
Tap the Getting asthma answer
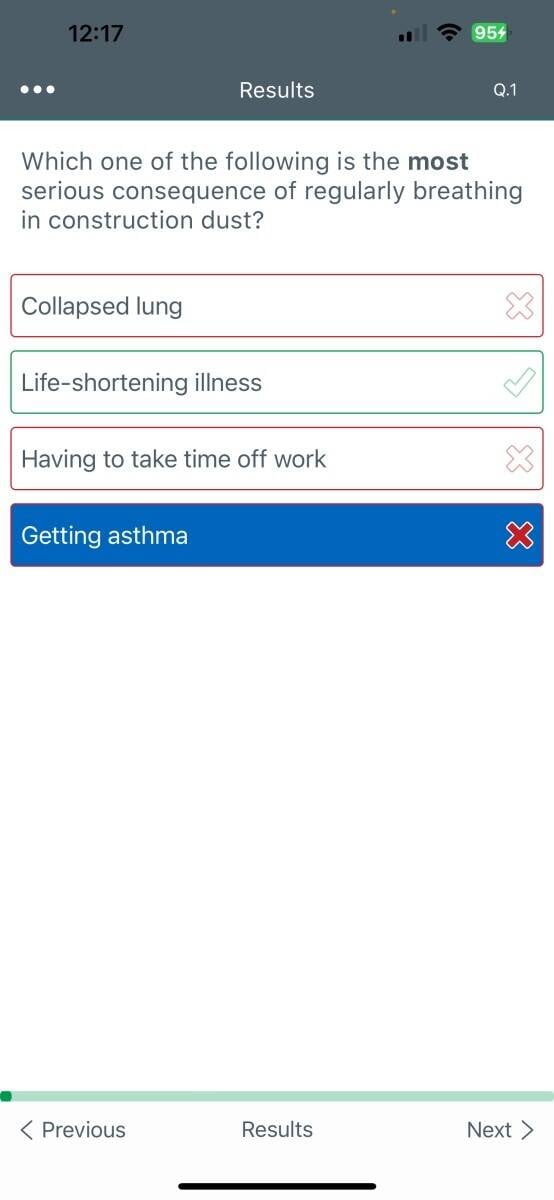pyautogui.click(x=277, y=535)
